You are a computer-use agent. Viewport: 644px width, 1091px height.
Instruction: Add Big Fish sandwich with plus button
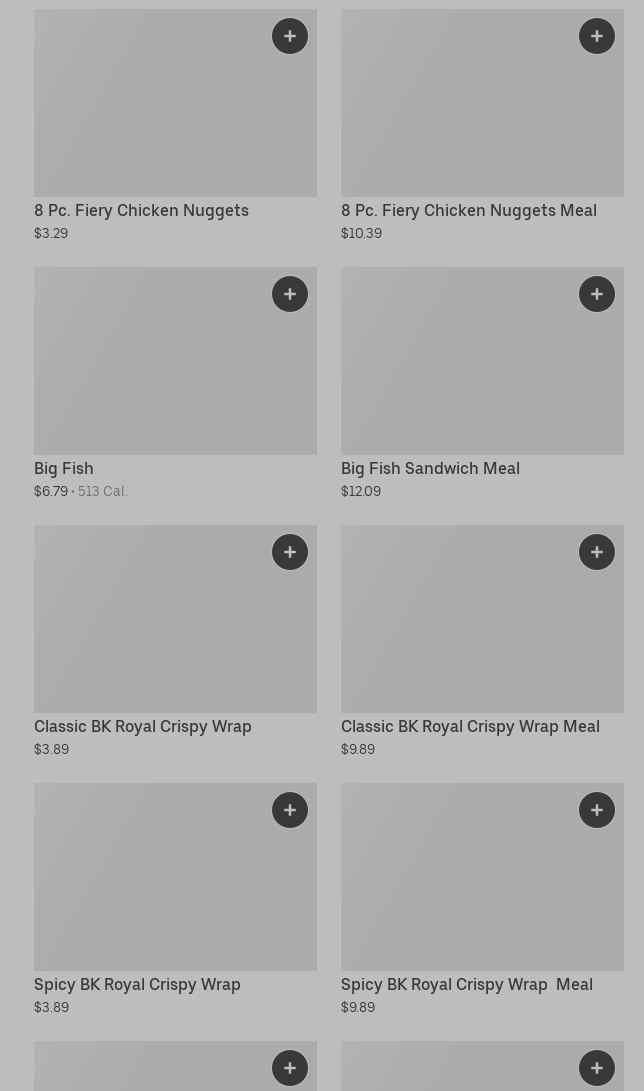[x=290, y=294]
